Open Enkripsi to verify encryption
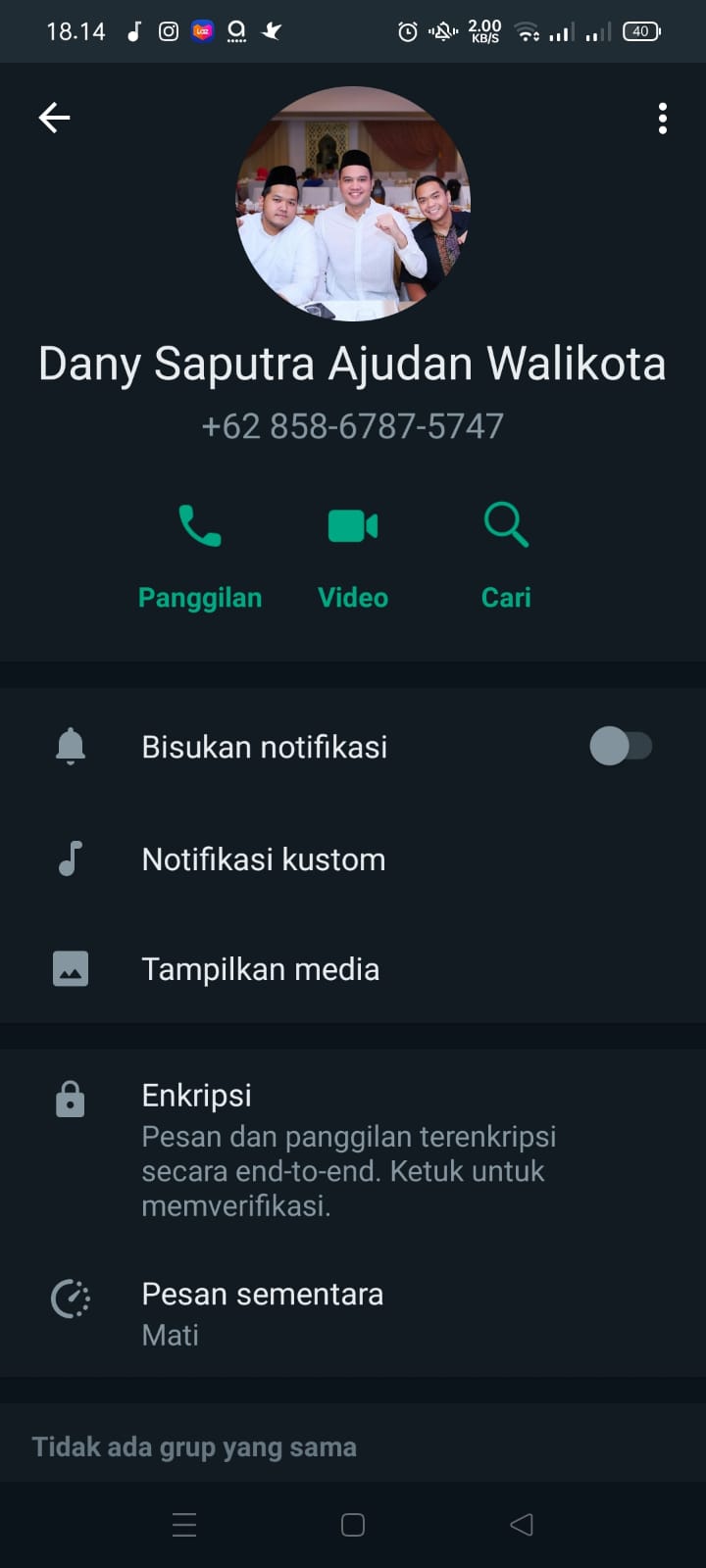Image resolution: width=706 pixels, height=1568 pixels. click(349, 1149)
